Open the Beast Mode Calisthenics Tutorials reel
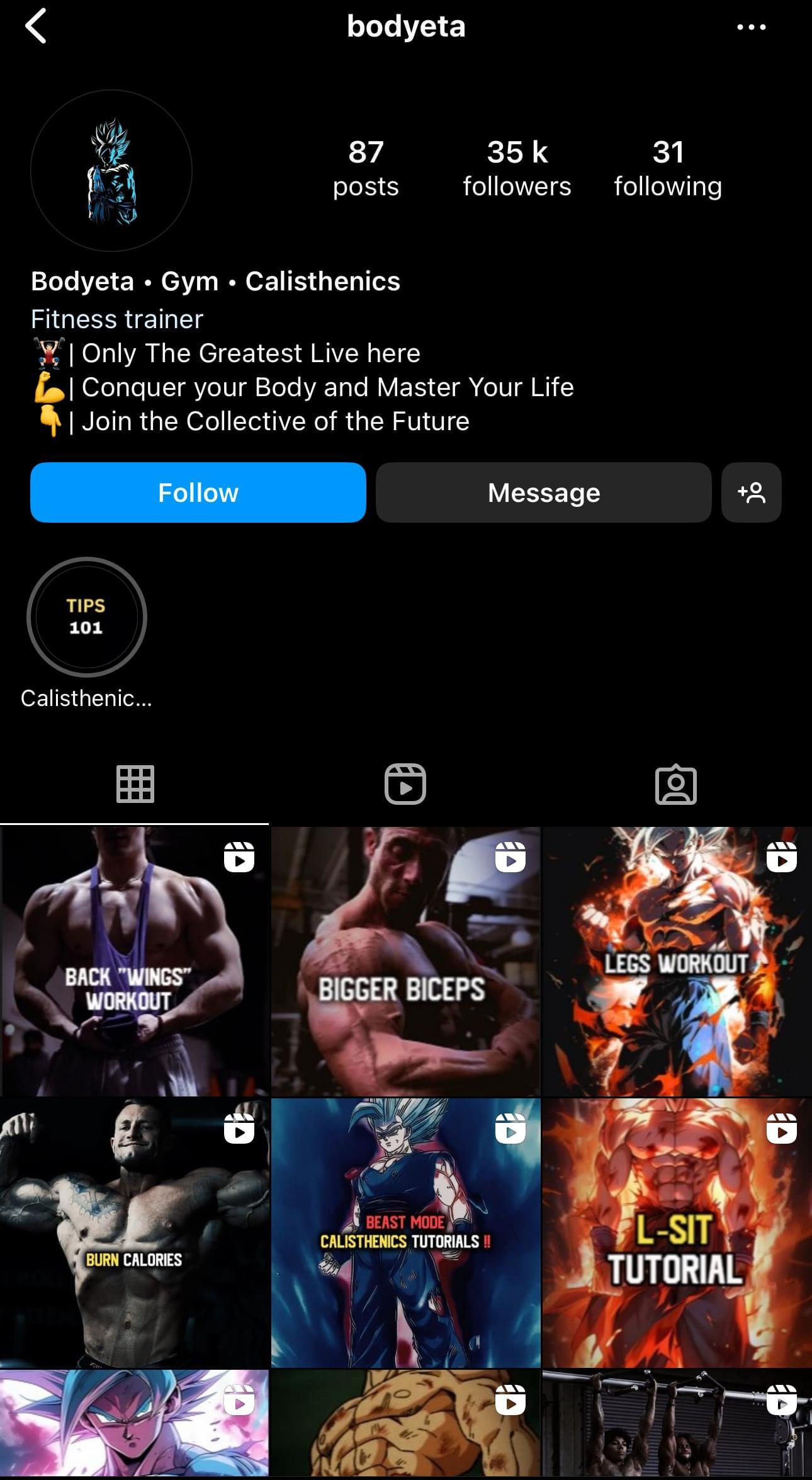Viewport: 812px width, 1480px height. (405, 1233)
